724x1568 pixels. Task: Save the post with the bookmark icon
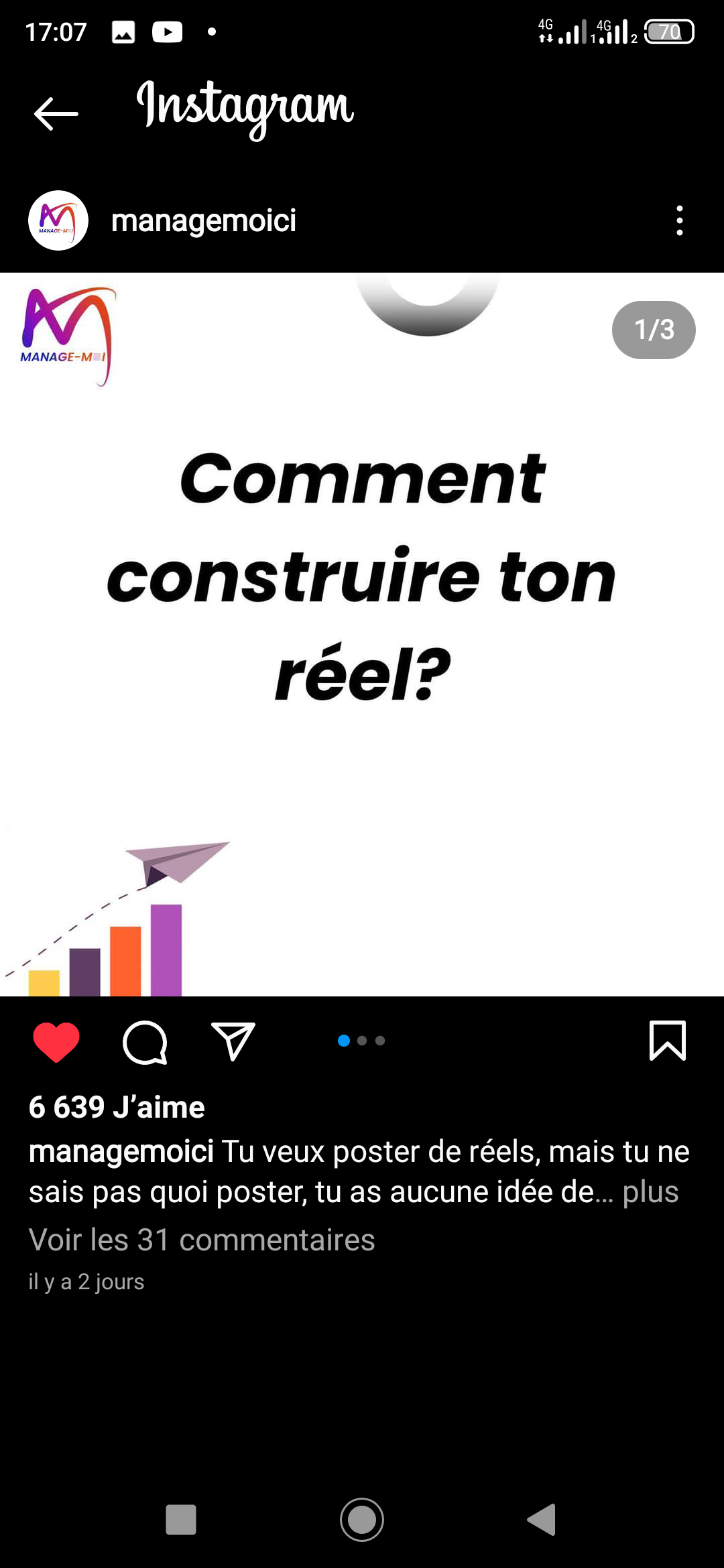pyautogui.click(x=667, y=1041)
